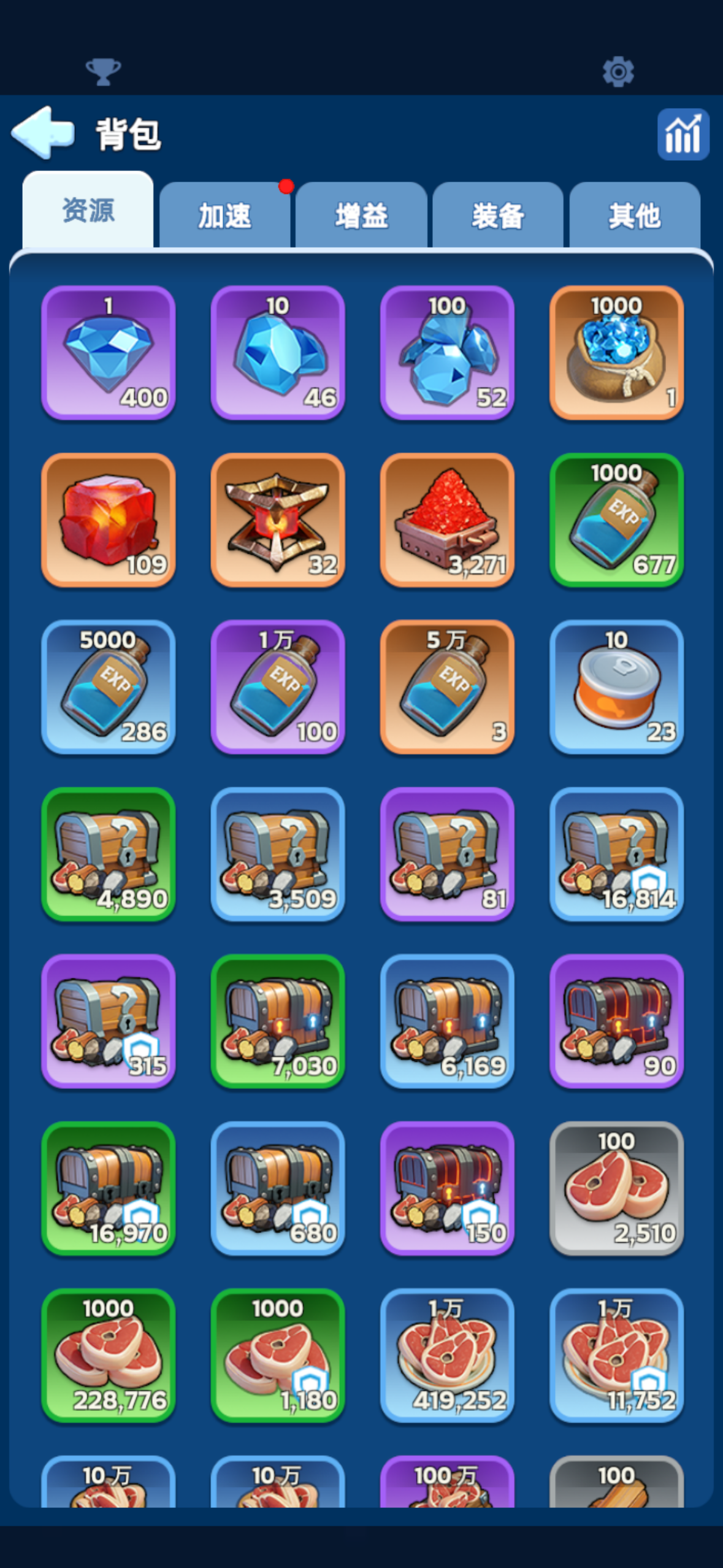Tap the 1000 EXP potion with 677

[x=616, y=520]
